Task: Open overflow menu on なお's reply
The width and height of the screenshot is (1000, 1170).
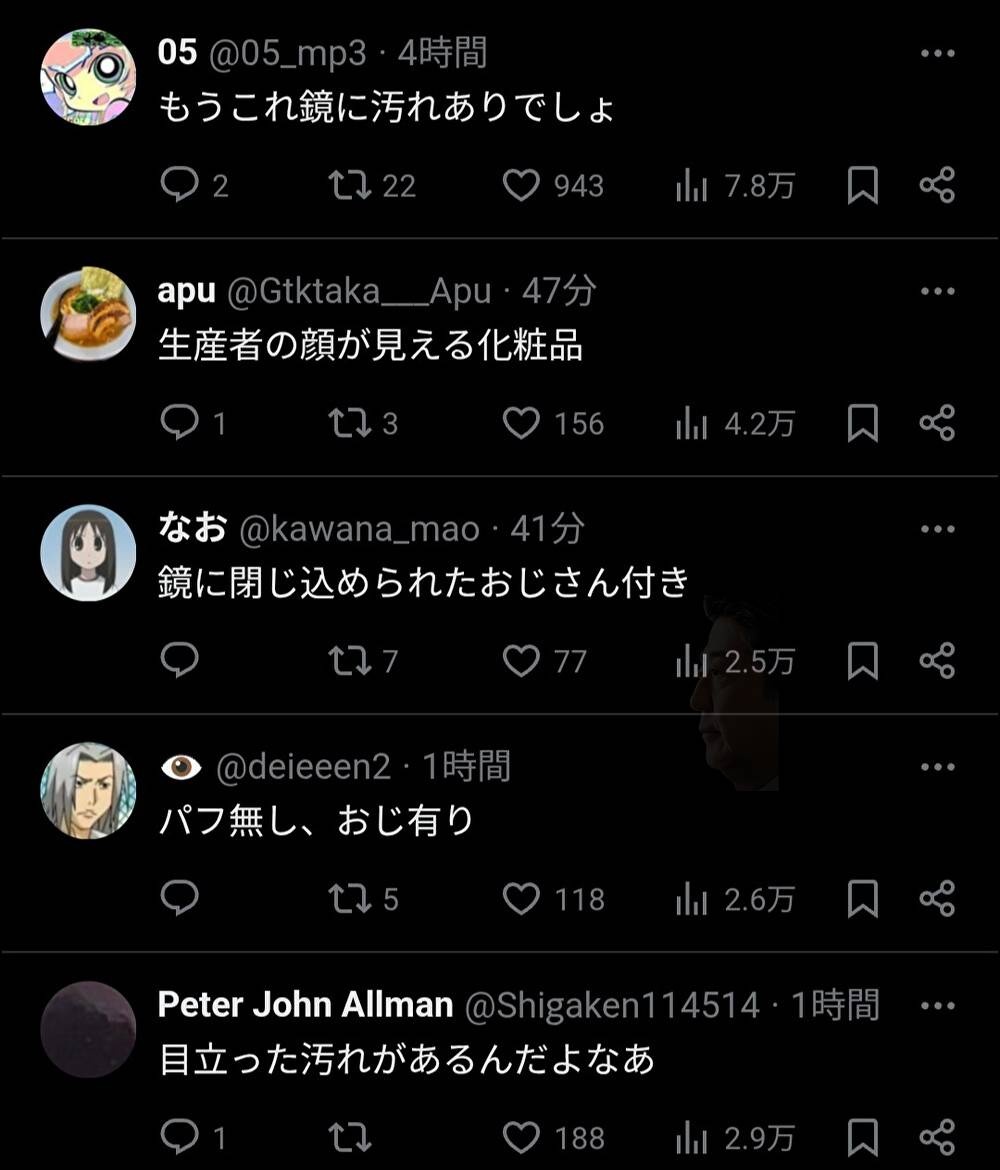Action: (x=937, y=530)
